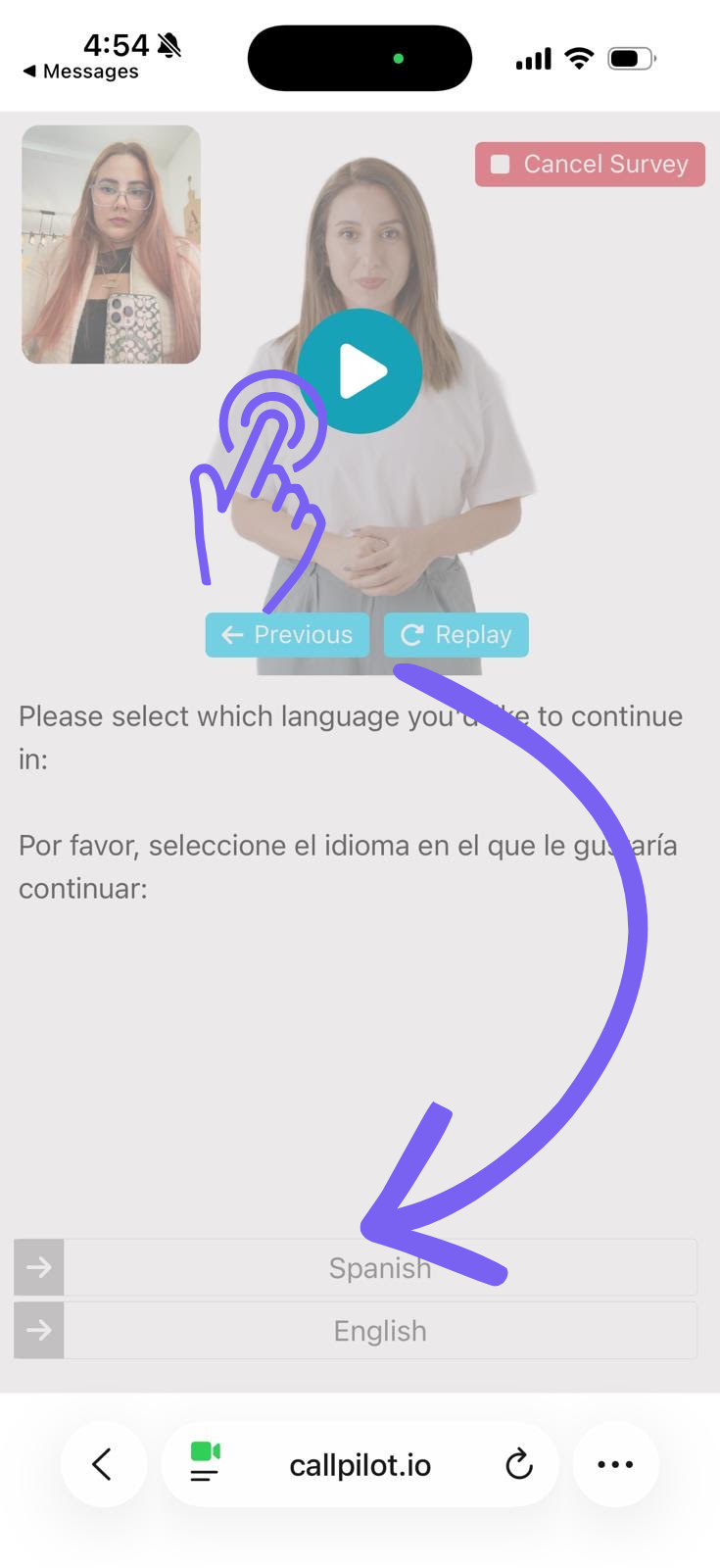Reload the callpilot.io page

[x=518, y=1465]
